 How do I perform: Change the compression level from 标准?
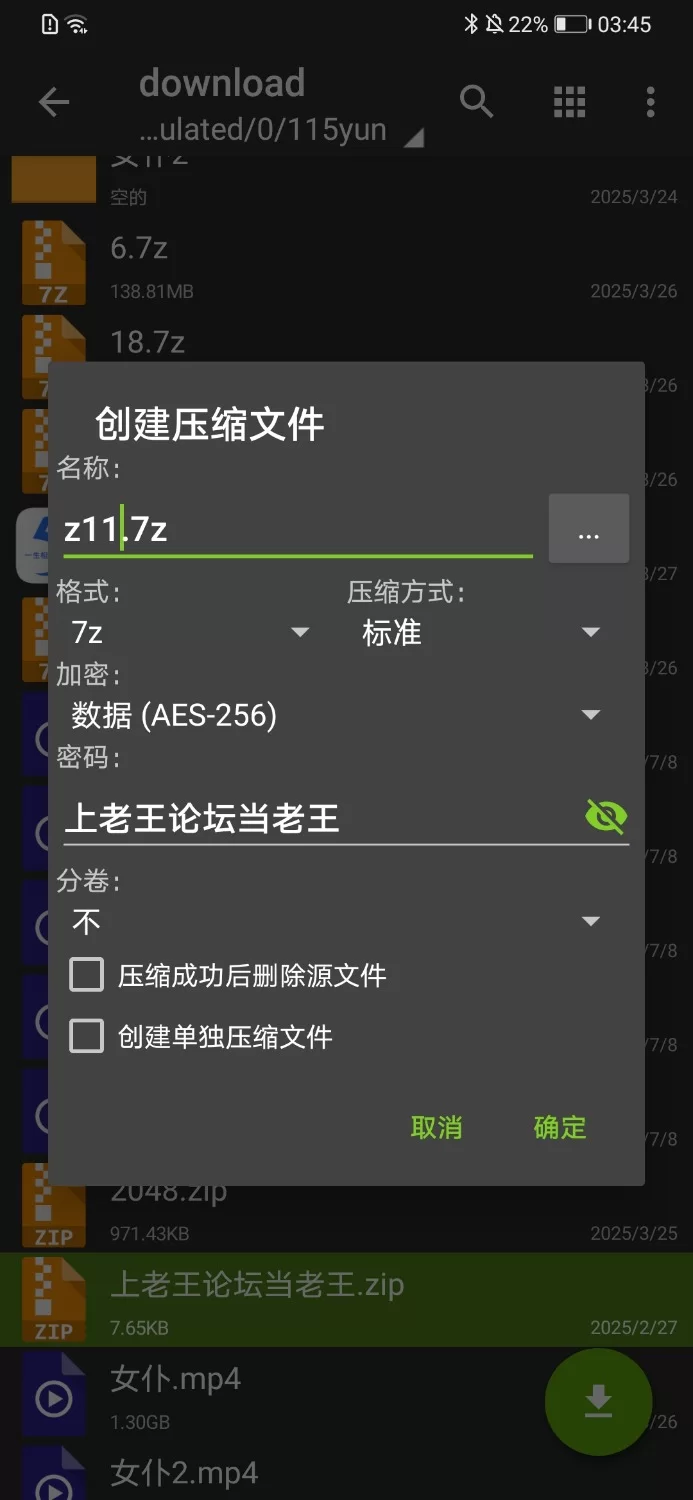tap(480, 632)
